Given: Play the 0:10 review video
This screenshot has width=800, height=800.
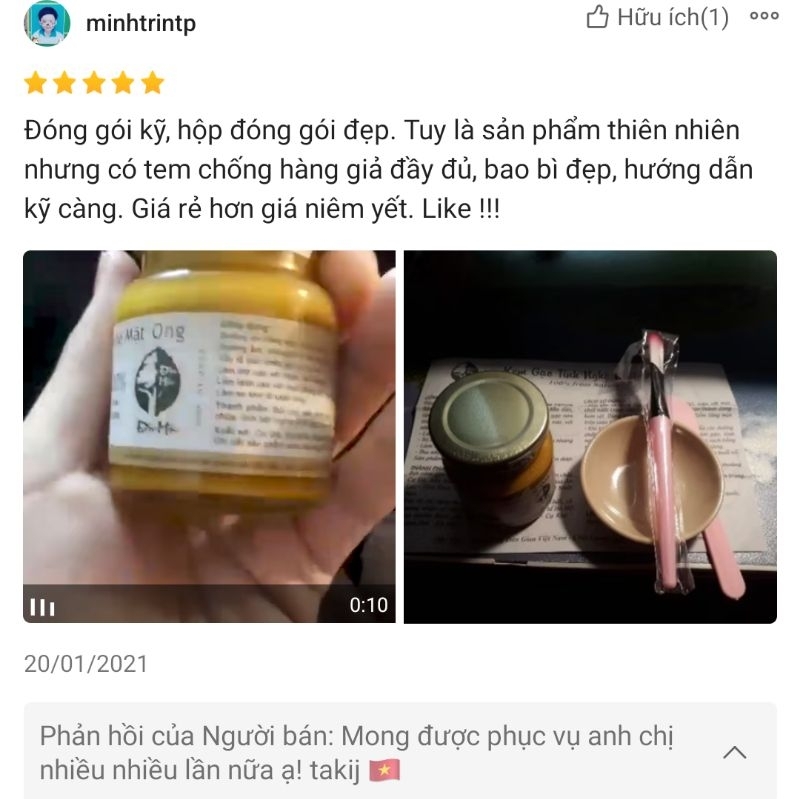Looking at the screenshot, I should 209,436.
